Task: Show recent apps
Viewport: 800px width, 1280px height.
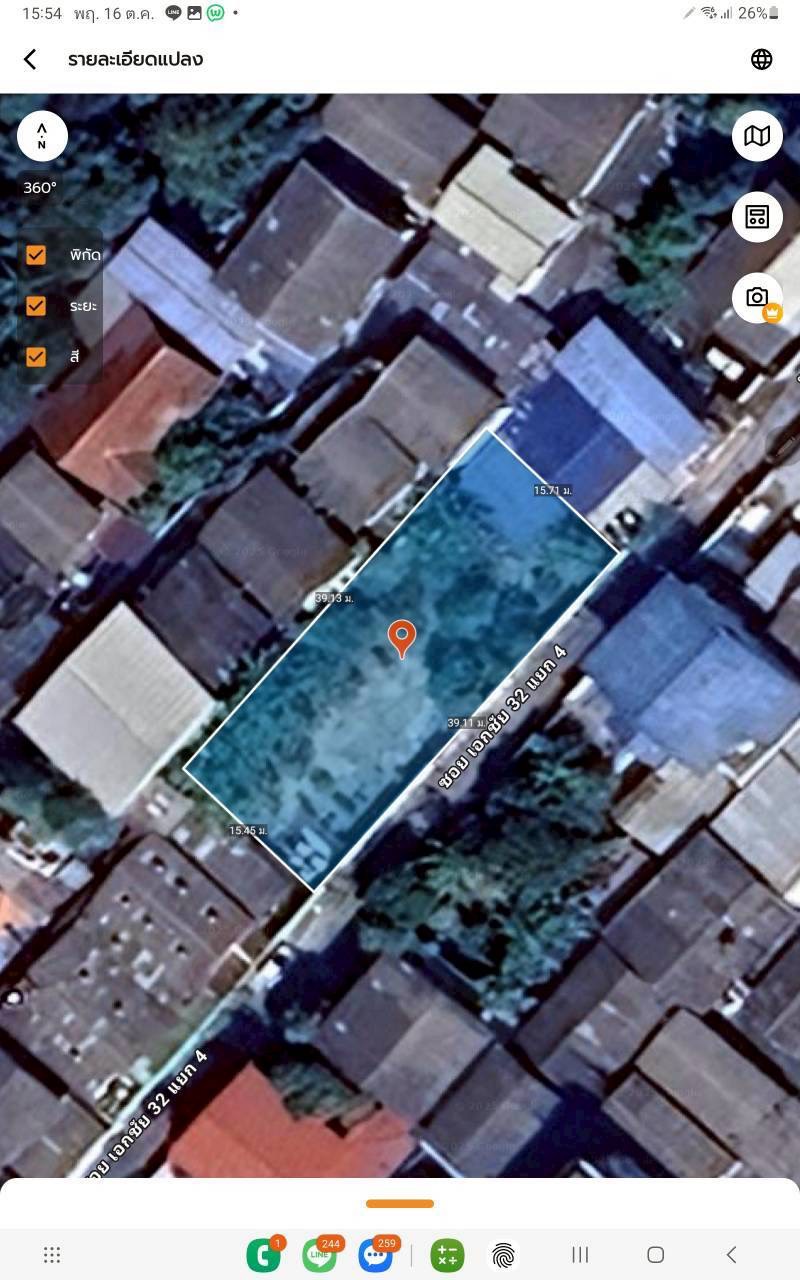Action: 579,1254
